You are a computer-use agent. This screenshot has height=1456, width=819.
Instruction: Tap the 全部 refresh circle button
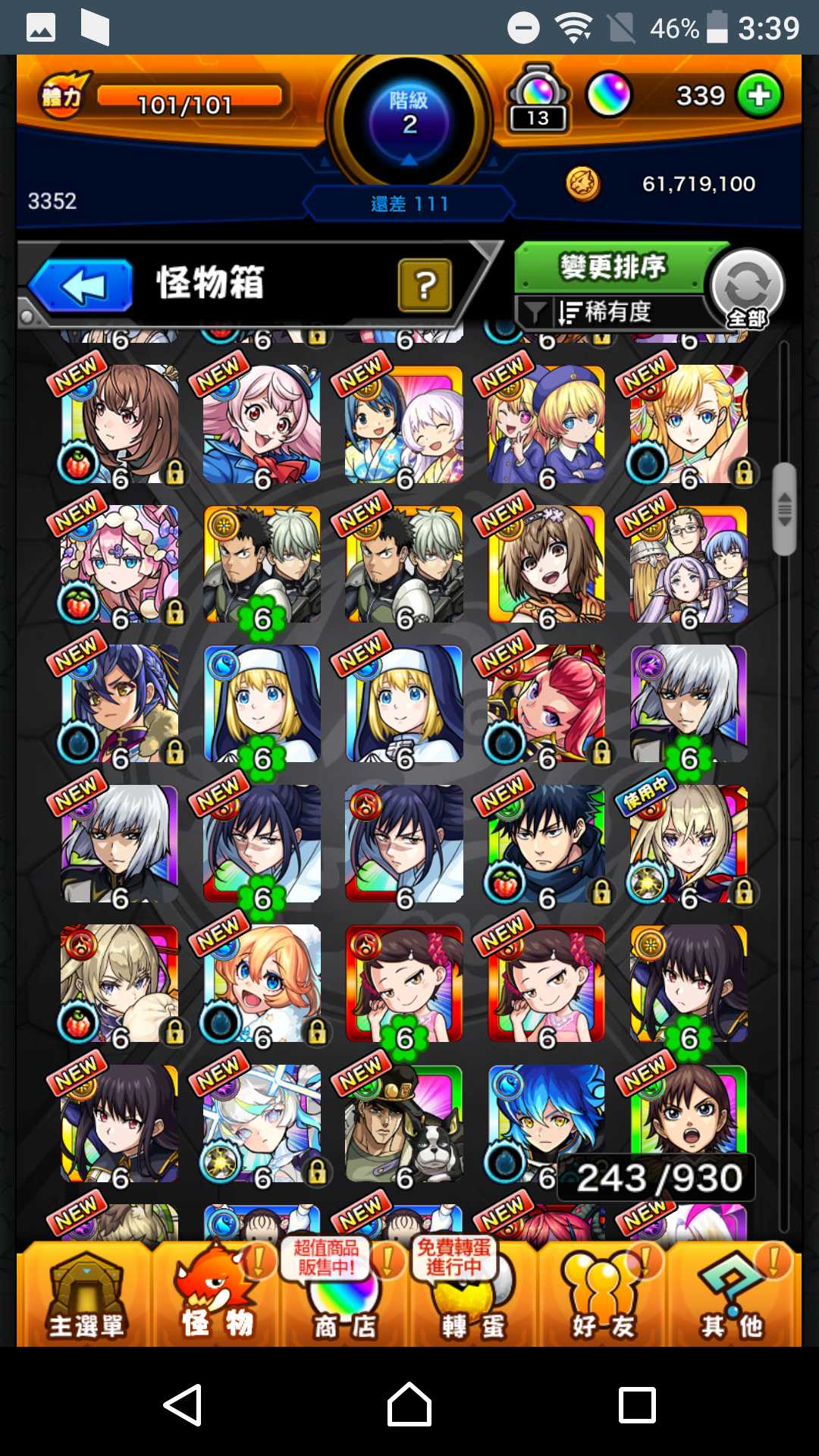[747, 287]
